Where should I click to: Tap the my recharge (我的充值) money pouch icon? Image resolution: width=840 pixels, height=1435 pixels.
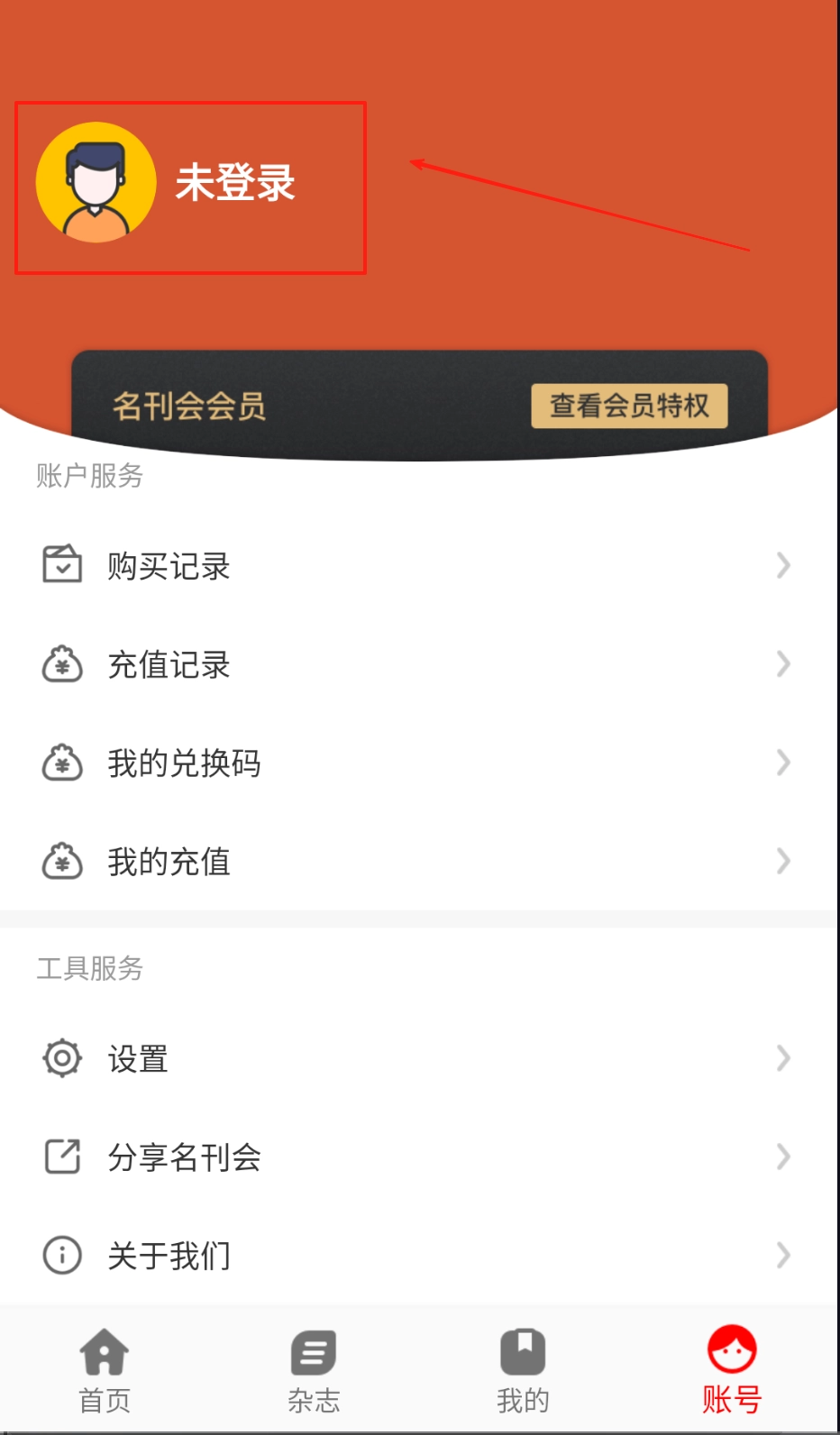tap(61, 862)
